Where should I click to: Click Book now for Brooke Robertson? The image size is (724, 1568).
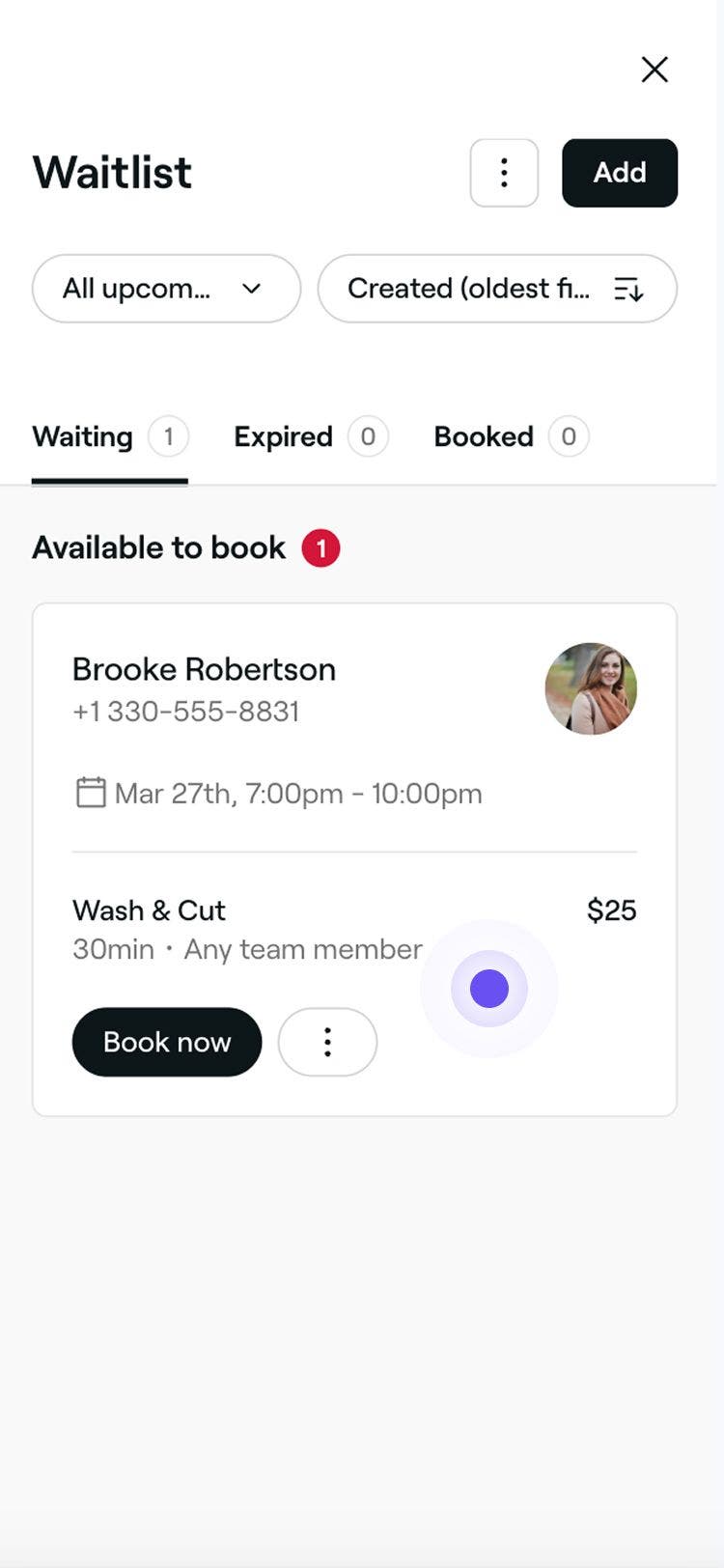point(166,1042)
